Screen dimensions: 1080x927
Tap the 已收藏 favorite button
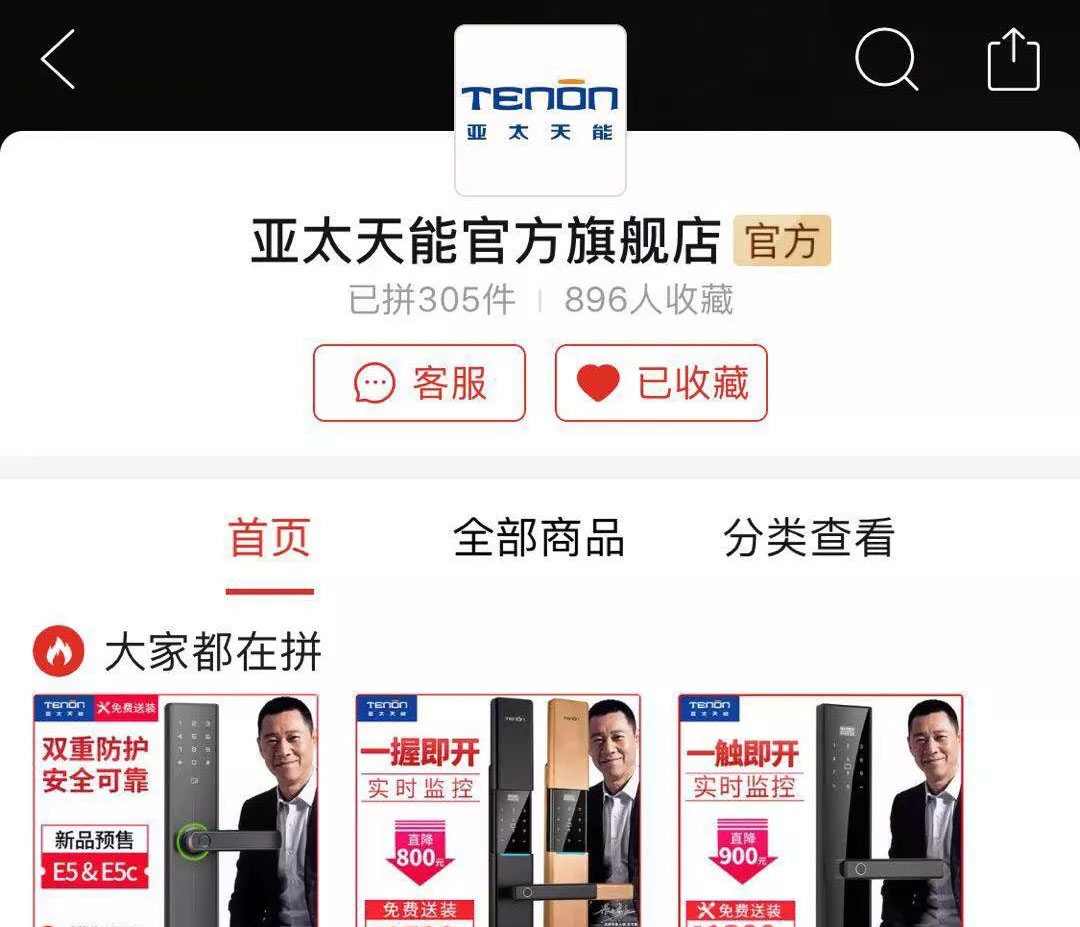661,383
